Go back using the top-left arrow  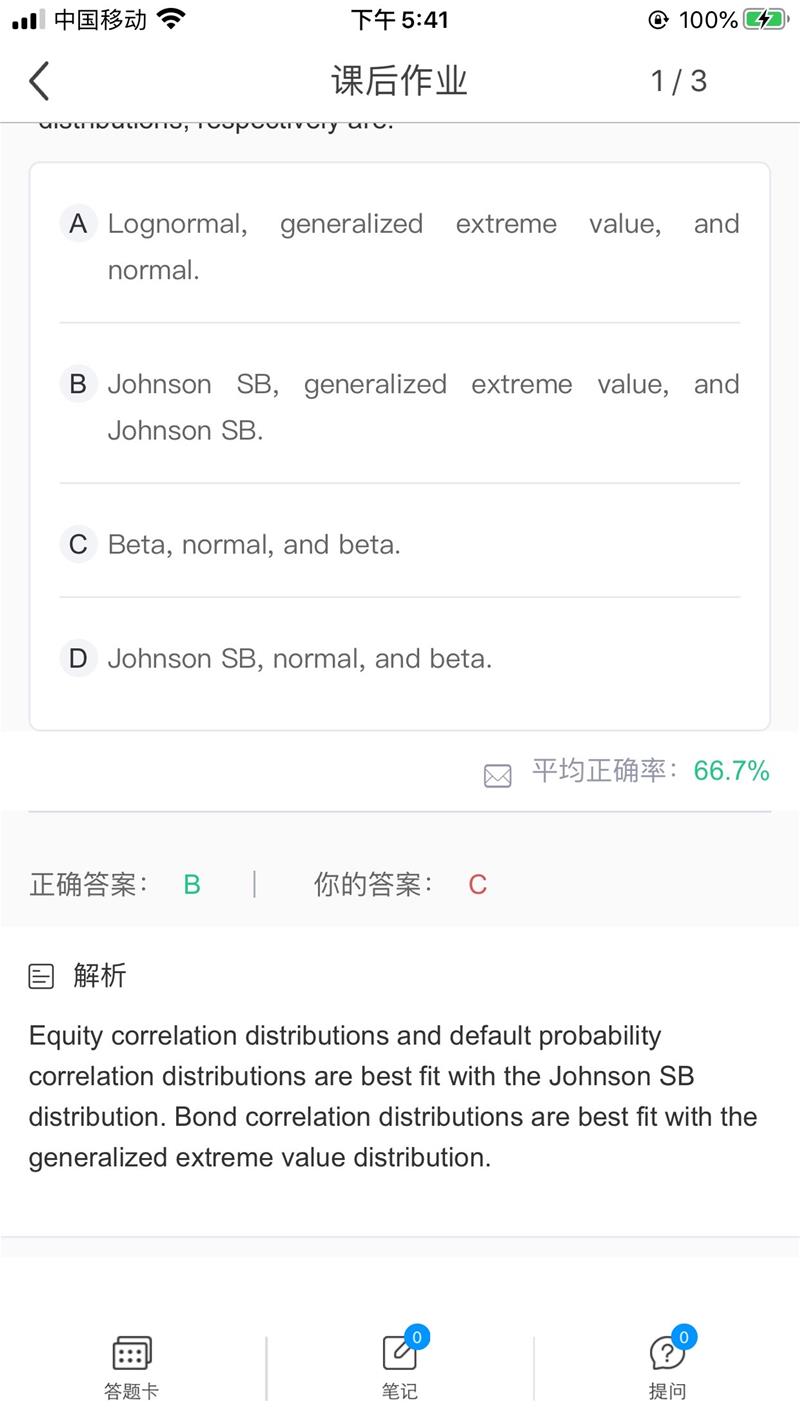39,81
